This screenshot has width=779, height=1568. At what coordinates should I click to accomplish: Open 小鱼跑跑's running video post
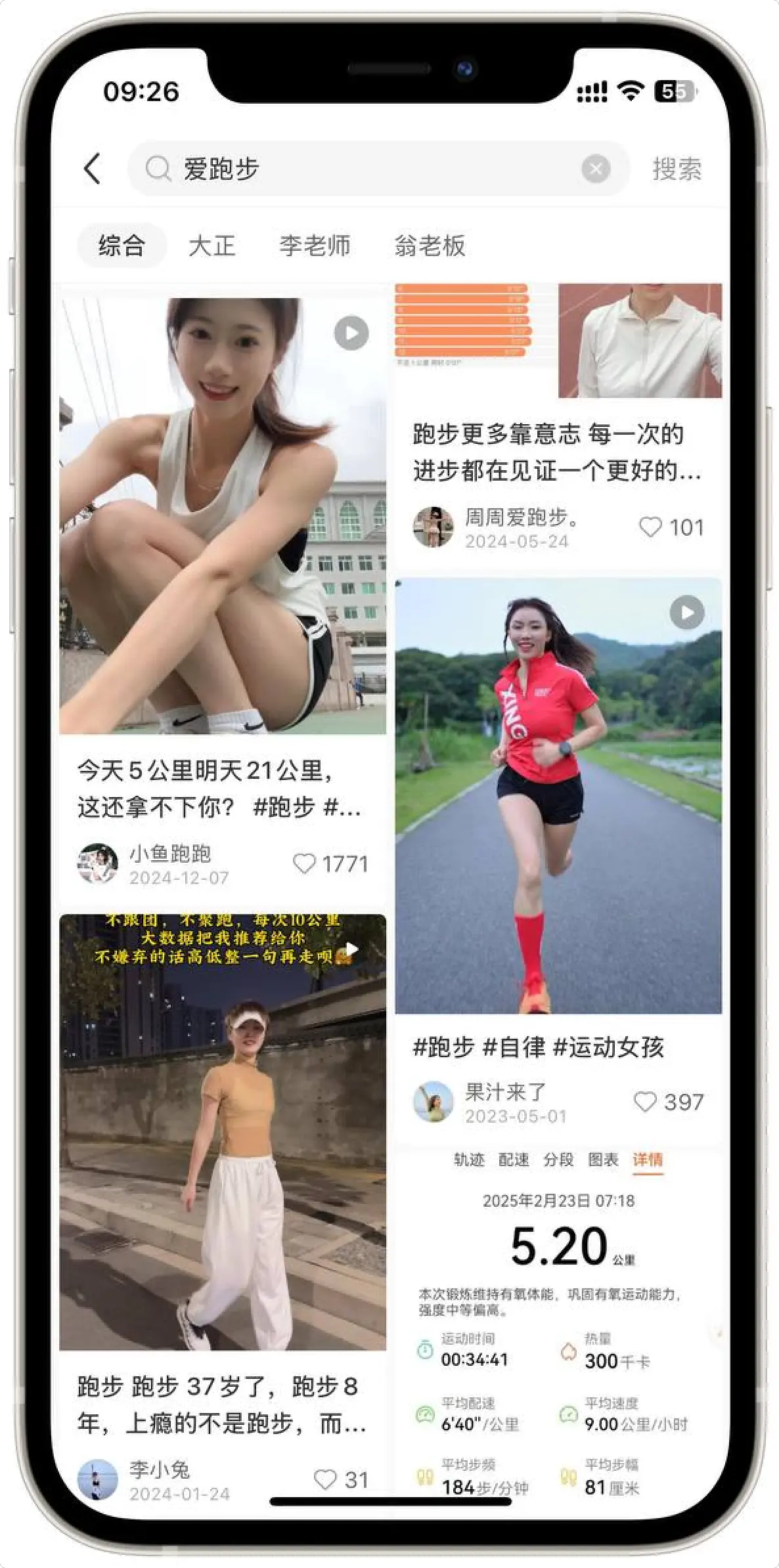pyautogui.click(x=223, y=515)
